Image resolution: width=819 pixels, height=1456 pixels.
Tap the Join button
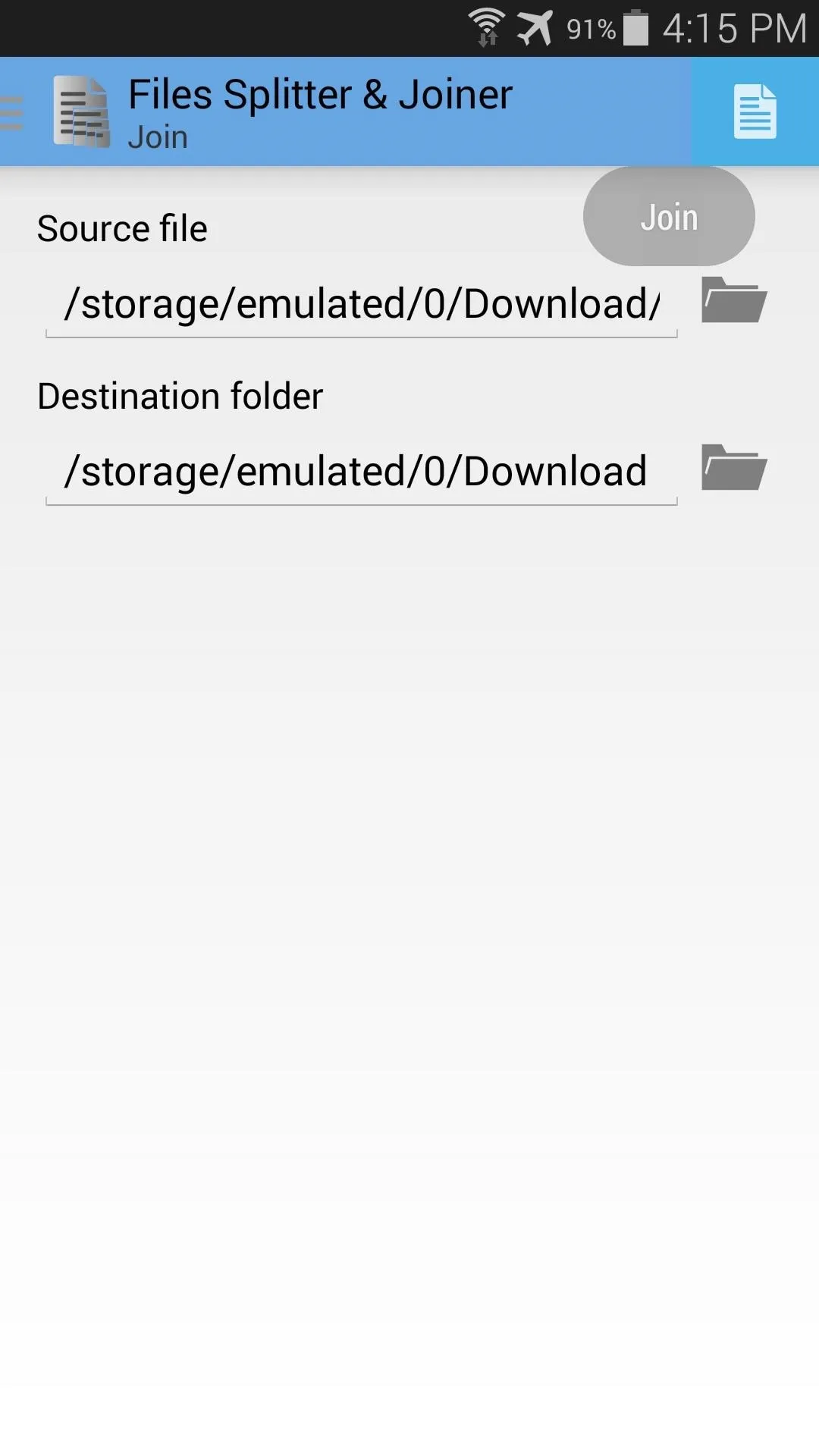point(669,217)
